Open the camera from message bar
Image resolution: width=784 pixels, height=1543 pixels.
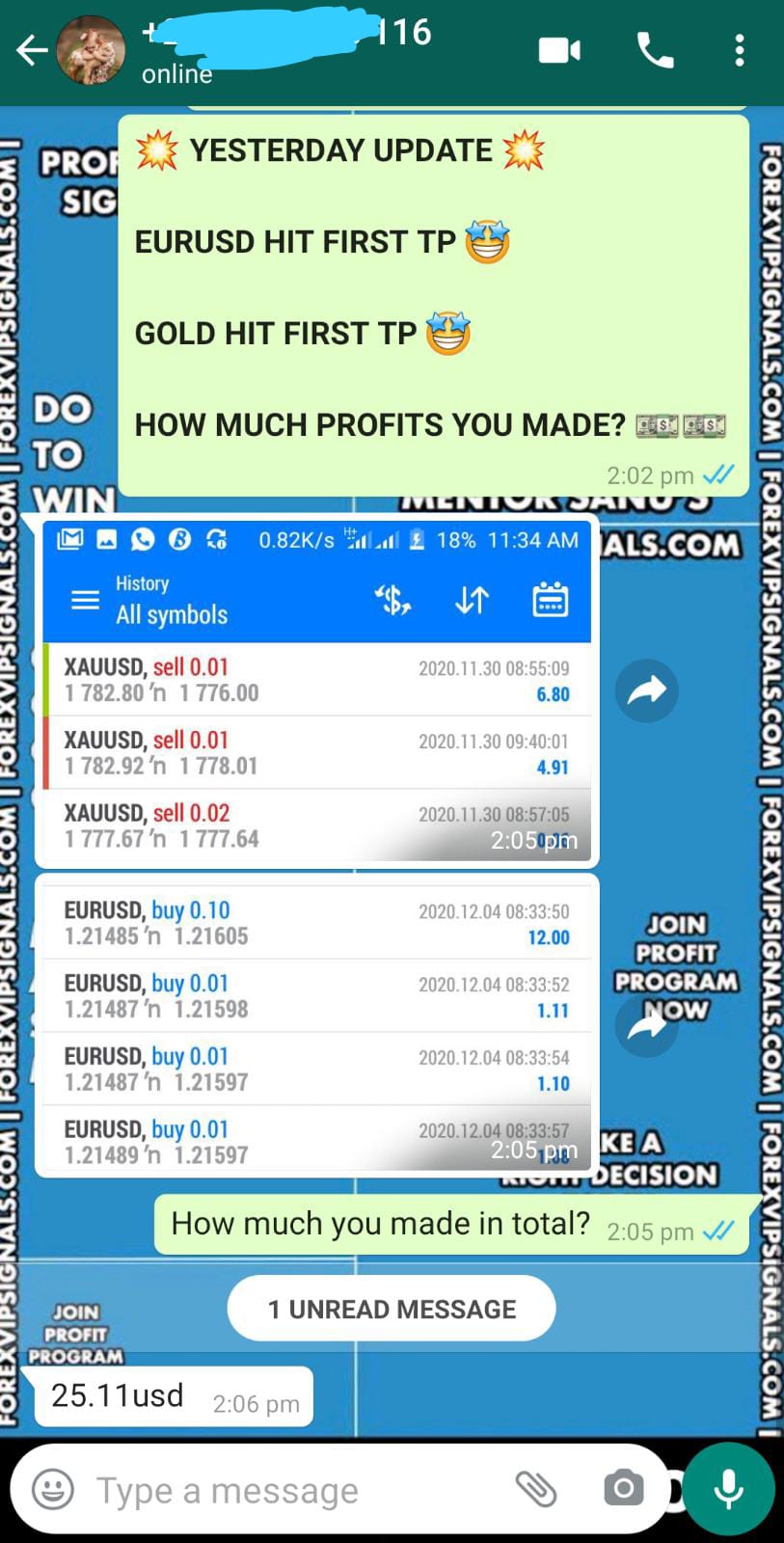tap(623, 1488)
